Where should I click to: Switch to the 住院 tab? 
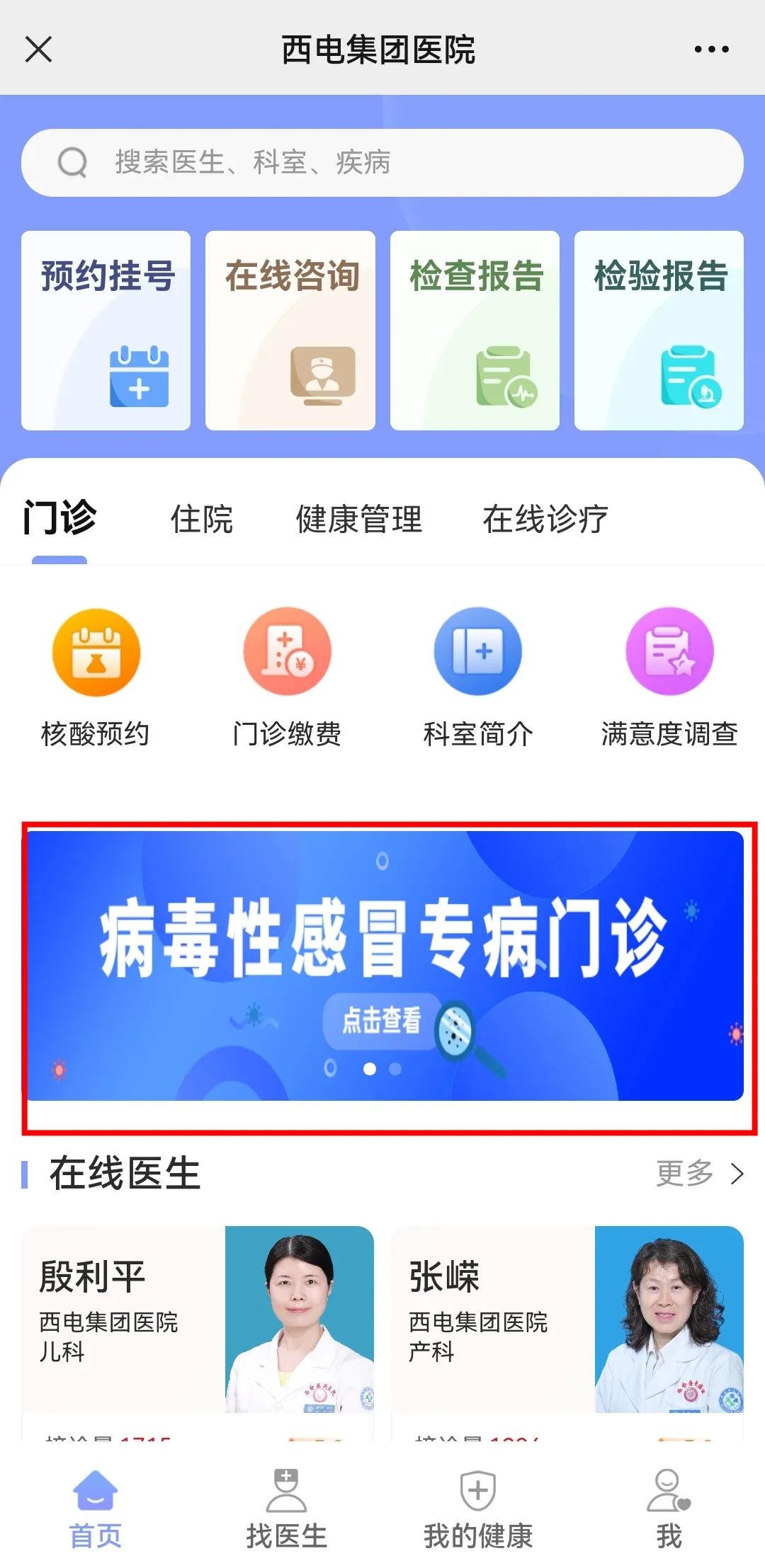click(x=201, y=519)
